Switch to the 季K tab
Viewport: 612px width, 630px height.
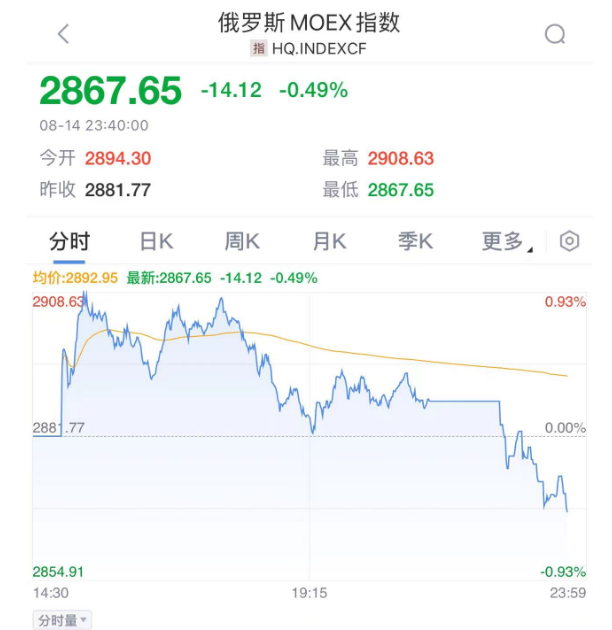(x=415, y=241)
